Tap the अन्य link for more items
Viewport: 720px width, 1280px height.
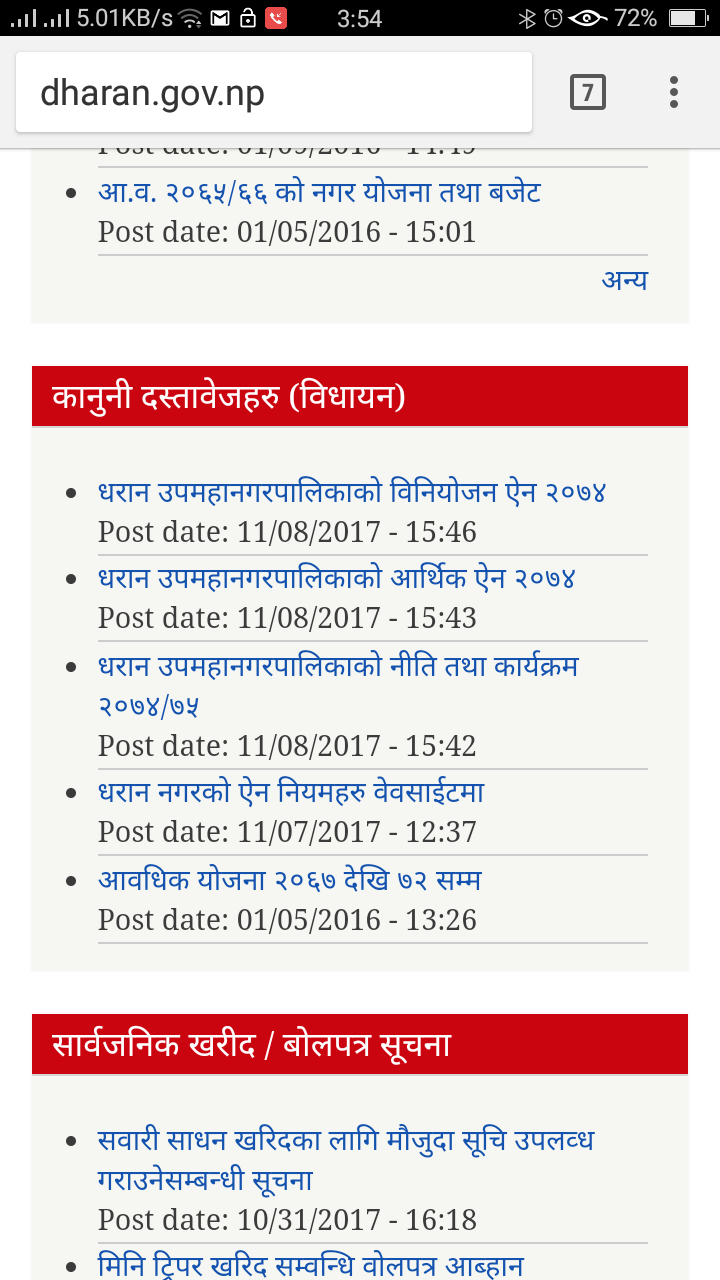pyautogui.click(x=625, y=279)
